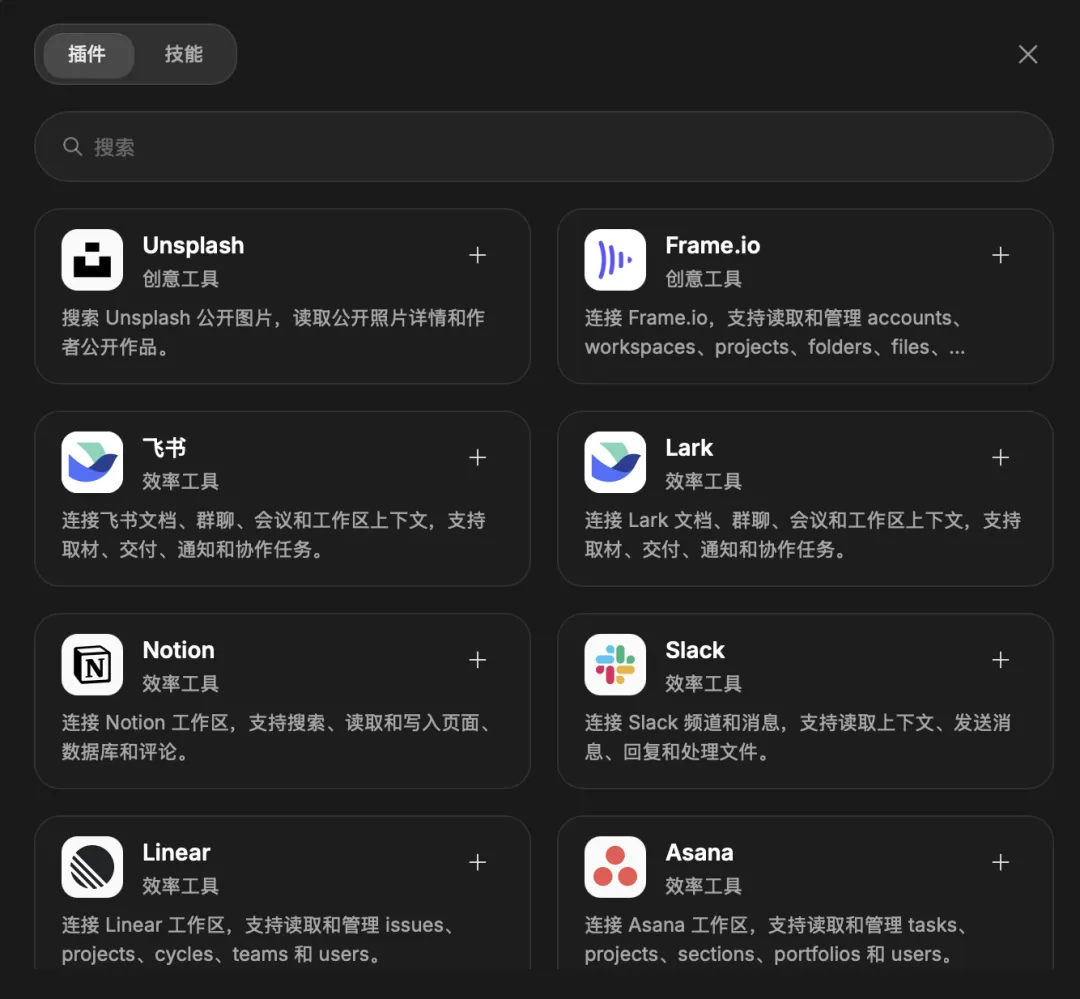Image resolution: width=1080 pixels, height=999 pixels.
Task: Open the 飞书 plugin card
Action: [282, 499]
